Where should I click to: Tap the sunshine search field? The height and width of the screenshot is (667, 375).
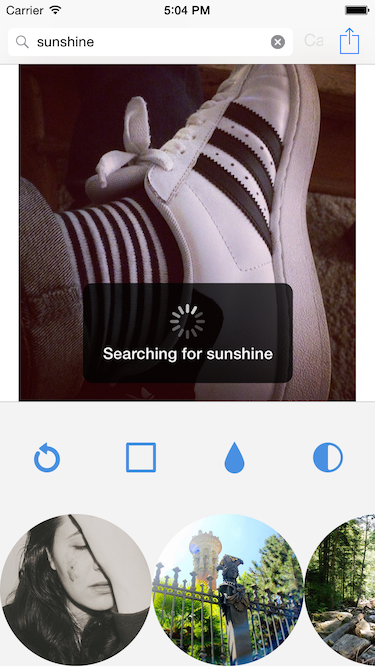tap(150, 42)
